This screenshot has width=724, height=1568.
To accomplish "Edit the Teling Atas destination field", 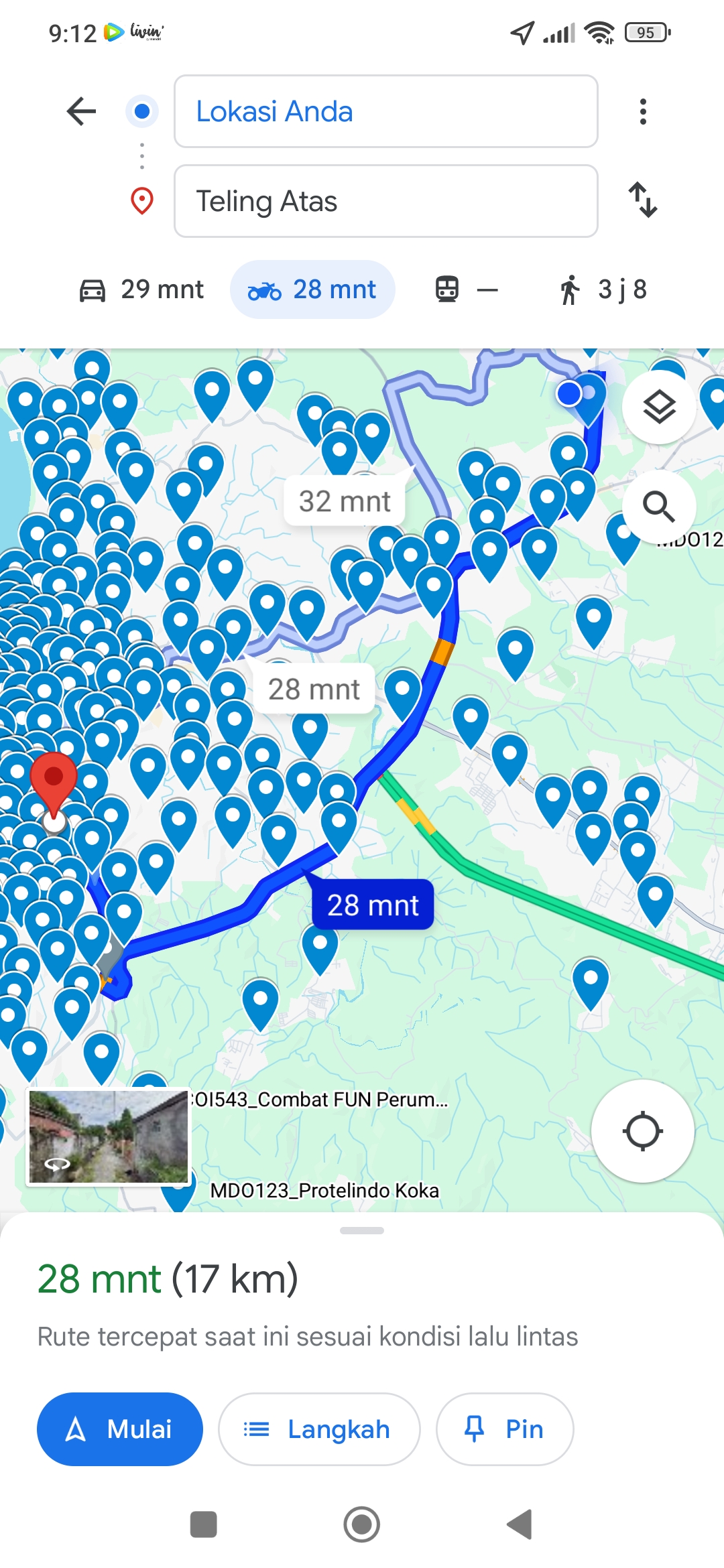I will [385, 201].
